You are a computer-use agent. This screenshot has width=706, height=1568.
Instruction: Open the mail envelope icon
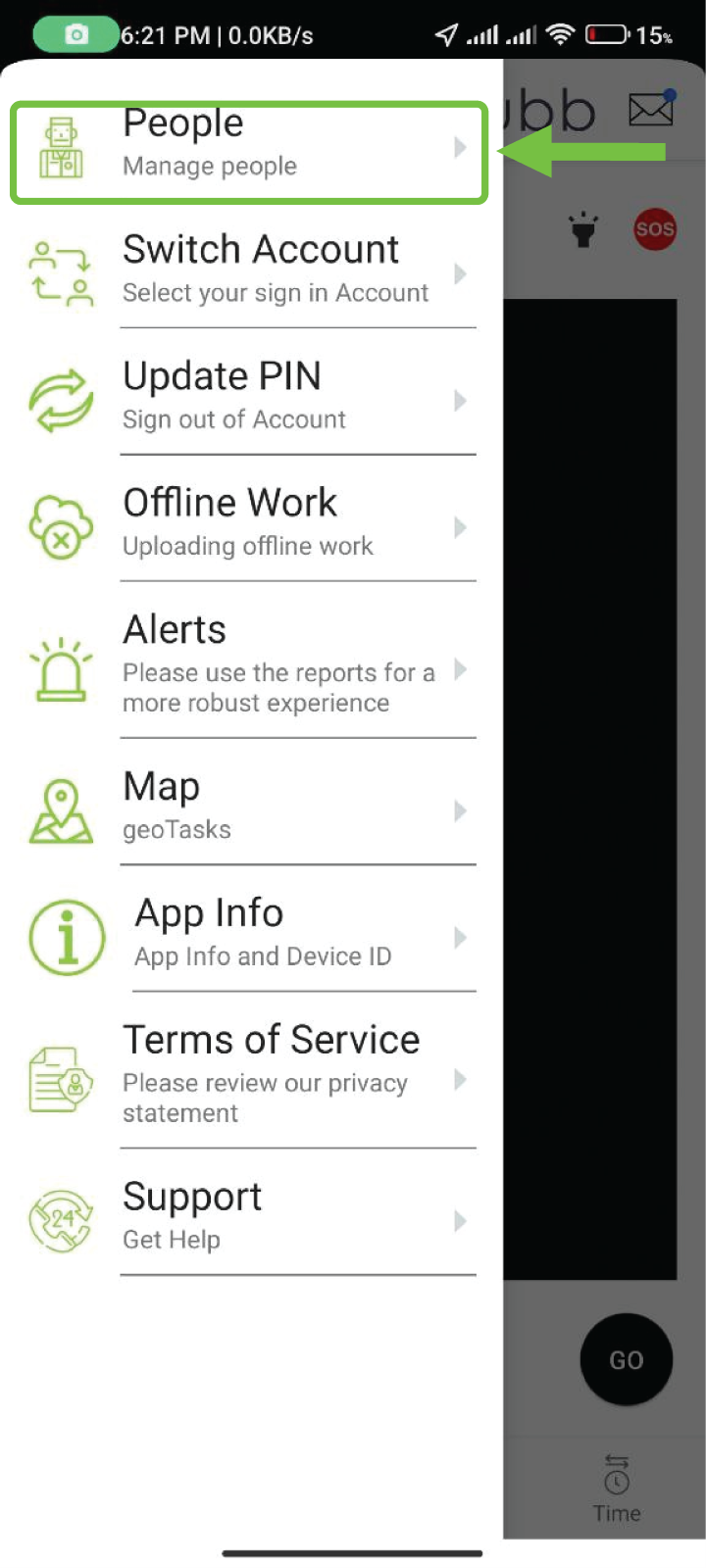point(650,109)
